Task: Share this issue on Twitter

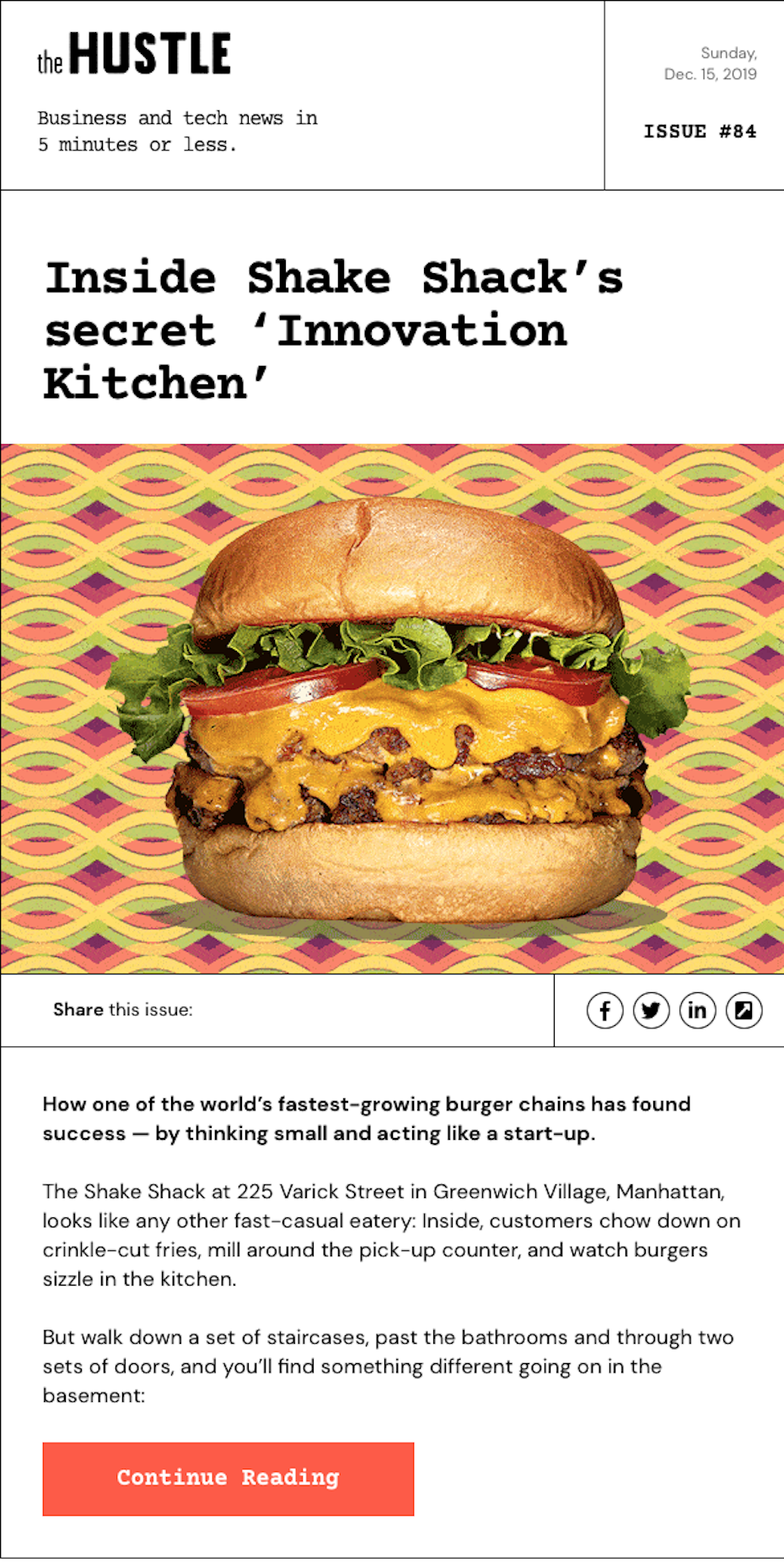Action: 651,1010
